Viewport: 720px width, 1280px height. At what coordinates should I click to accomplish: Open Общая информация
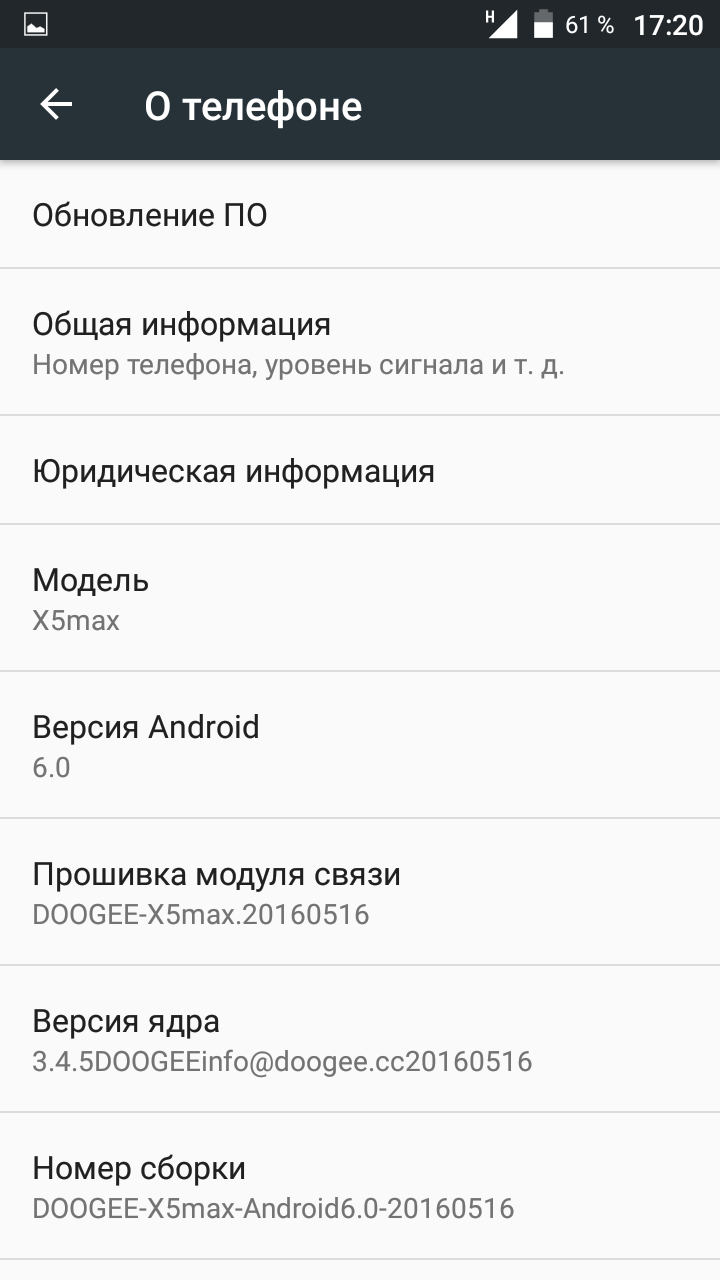tap(360, 342)
